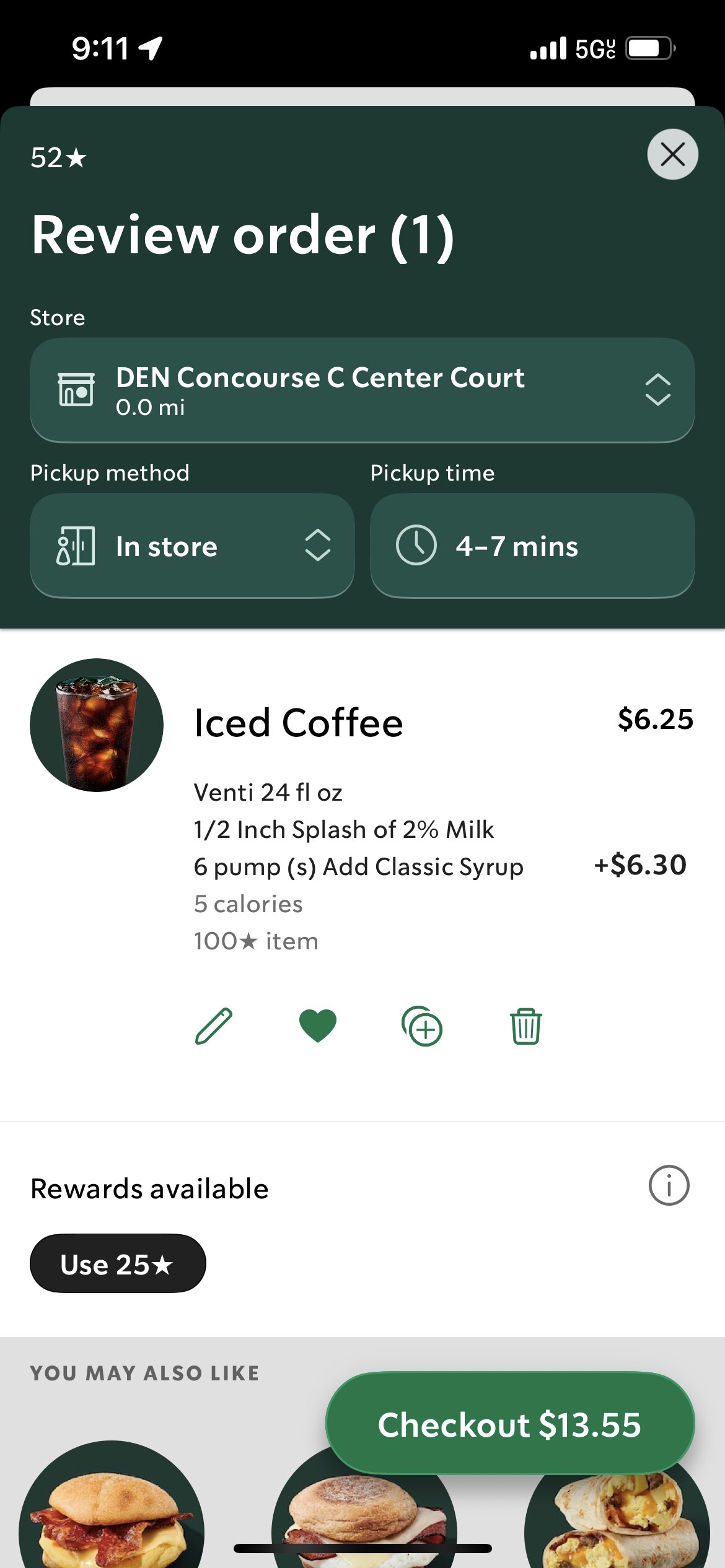
Task: Open rewards info using the info icon
Action: click(x=668, y=1186)
